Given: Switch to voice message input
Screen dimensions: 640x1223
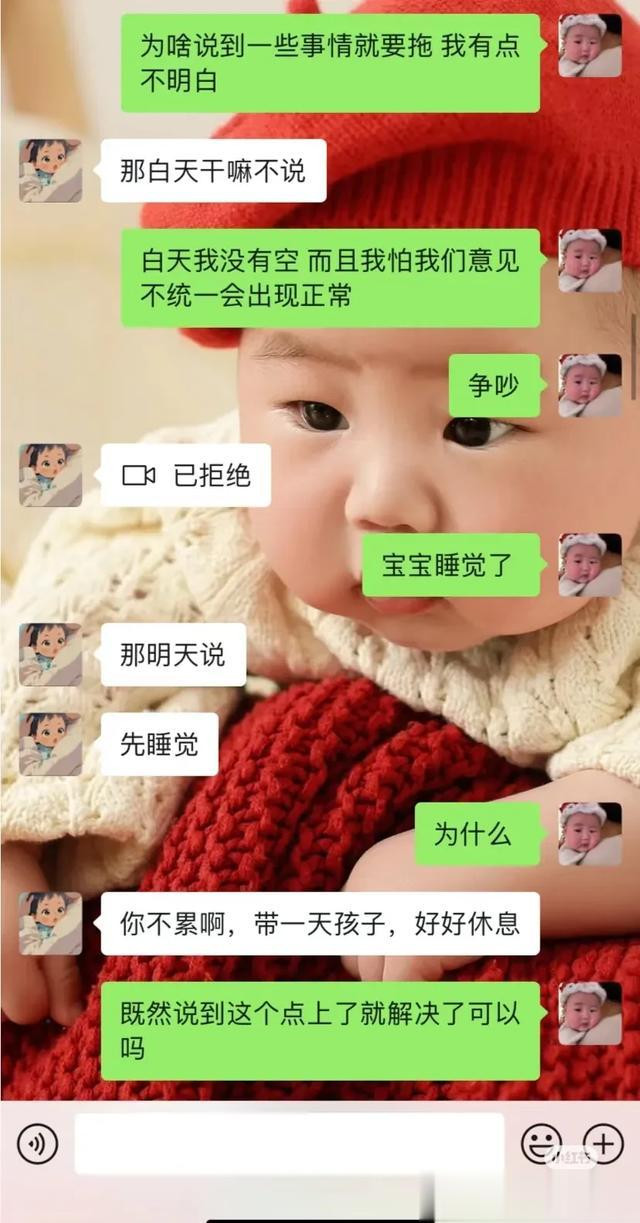Looking at the screenshot, I should click(x=38, y=1143).
